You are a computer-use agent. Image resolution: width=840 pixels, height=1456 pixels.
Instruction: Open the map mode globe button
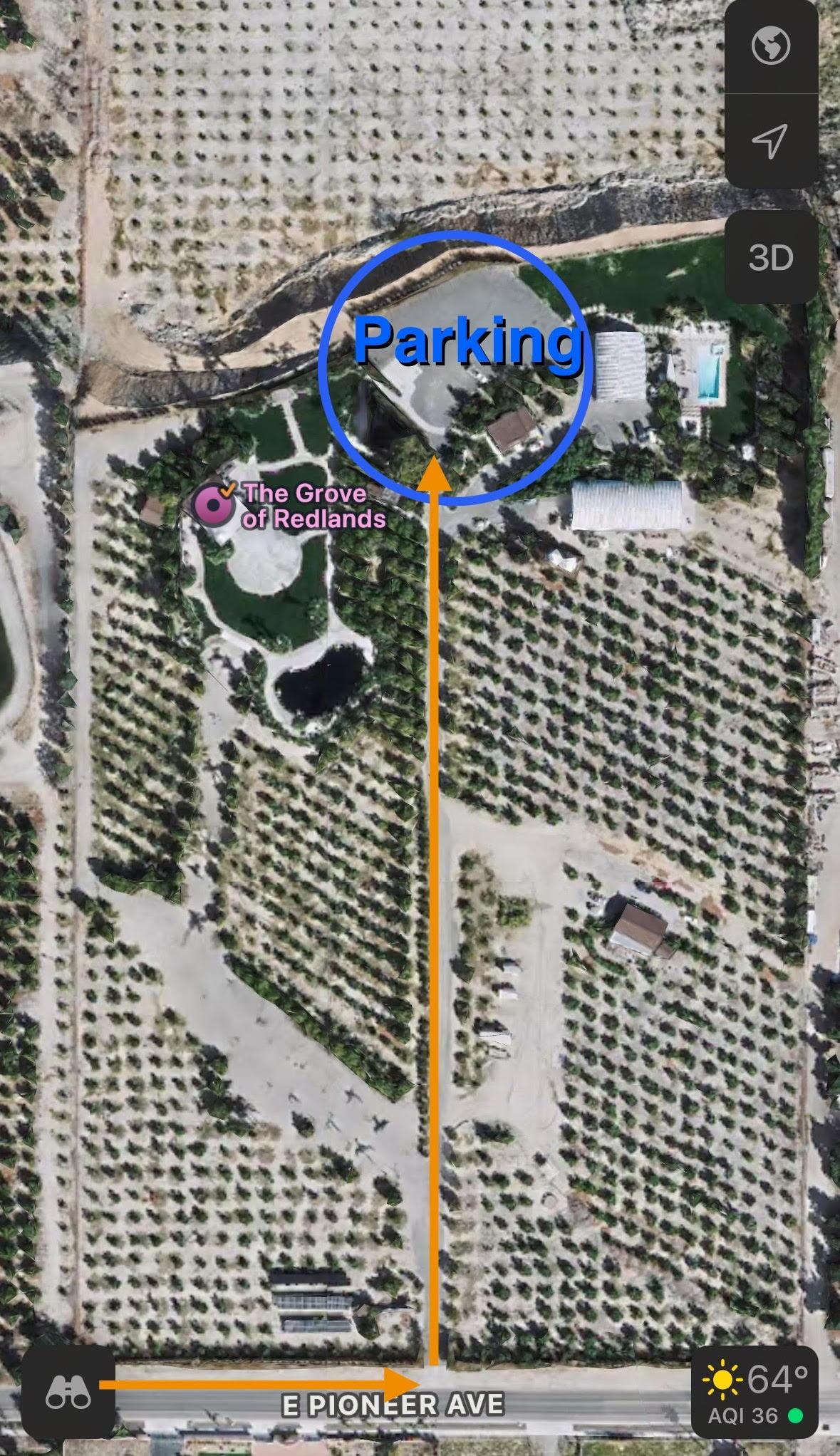tap(771, 47)
